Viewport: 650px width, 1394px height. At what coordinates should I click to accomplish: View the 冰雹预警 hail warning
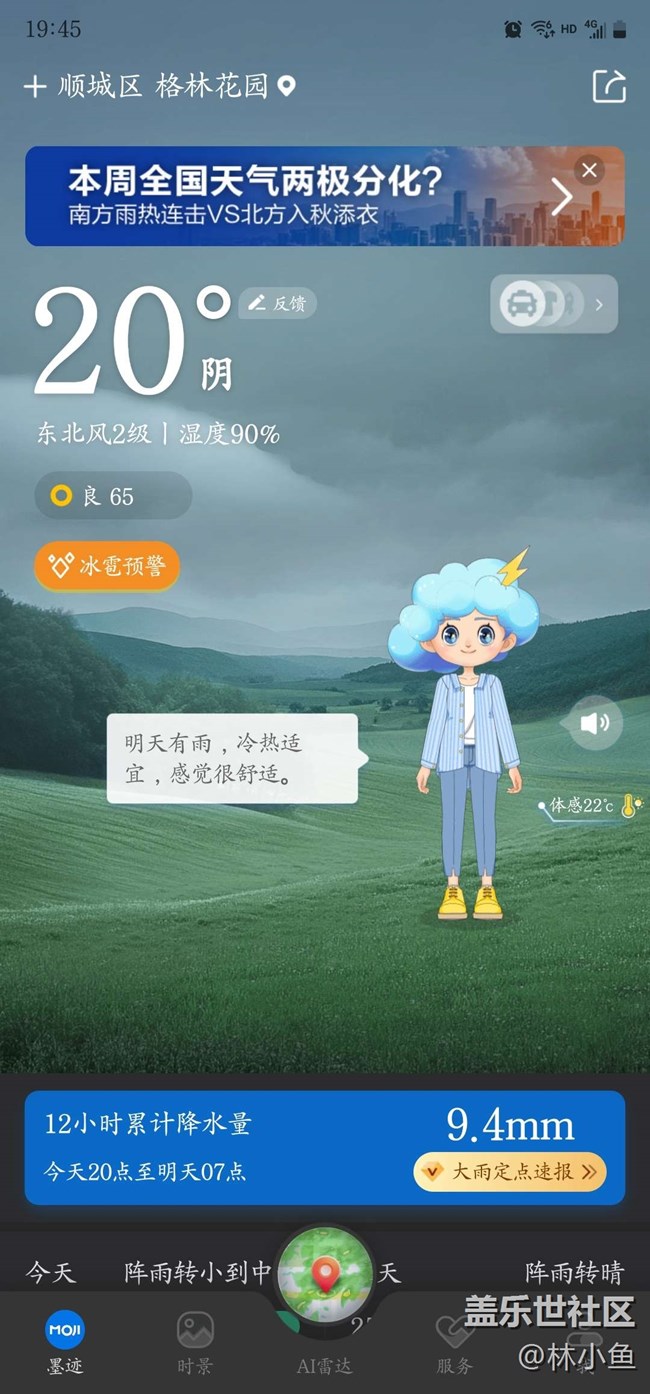[x=106, y=566]
